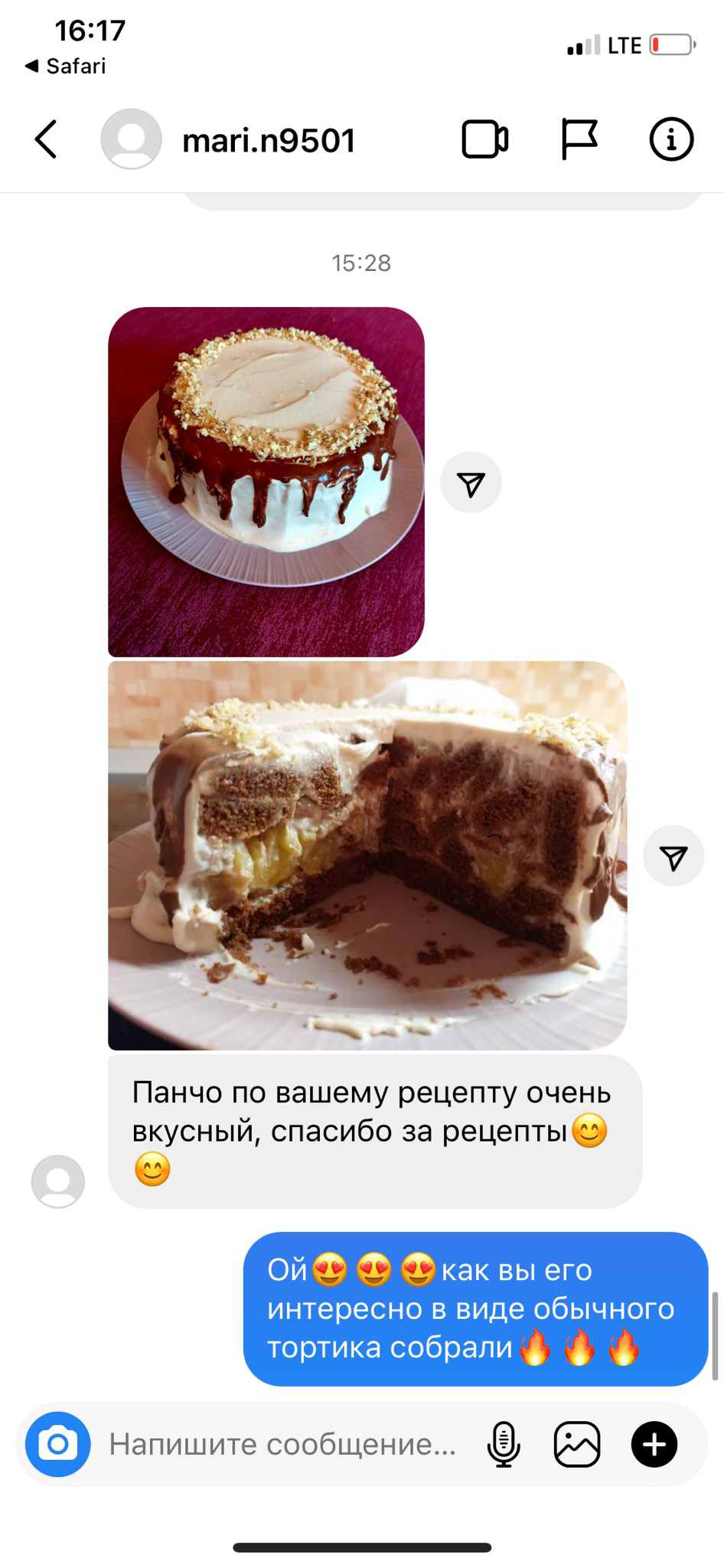Image resolution: width=724 pixels, height=1568 pixels.
Task: Open camera from message bar
Action: [x=58, y=1445]
